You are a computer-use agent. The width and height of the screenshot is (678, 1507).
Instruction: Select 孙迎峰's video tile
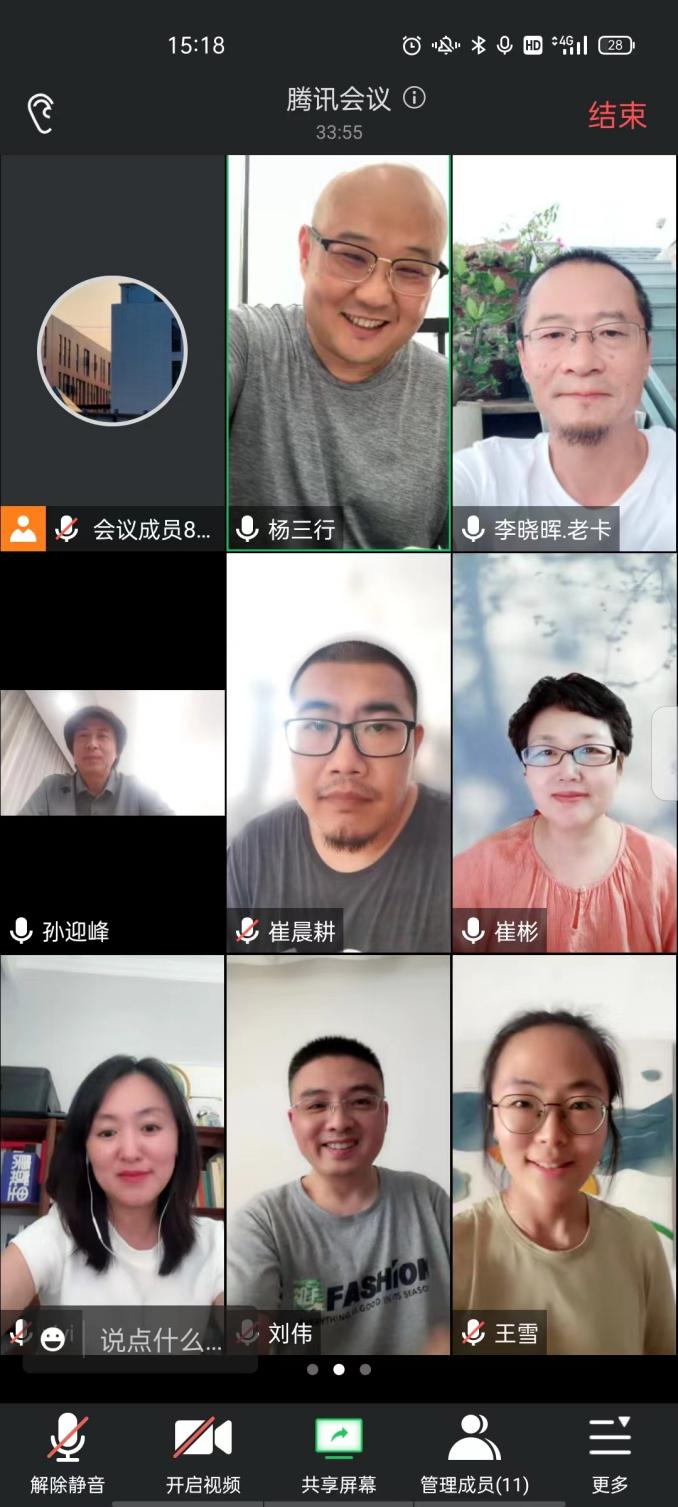[x=112, y=752]
